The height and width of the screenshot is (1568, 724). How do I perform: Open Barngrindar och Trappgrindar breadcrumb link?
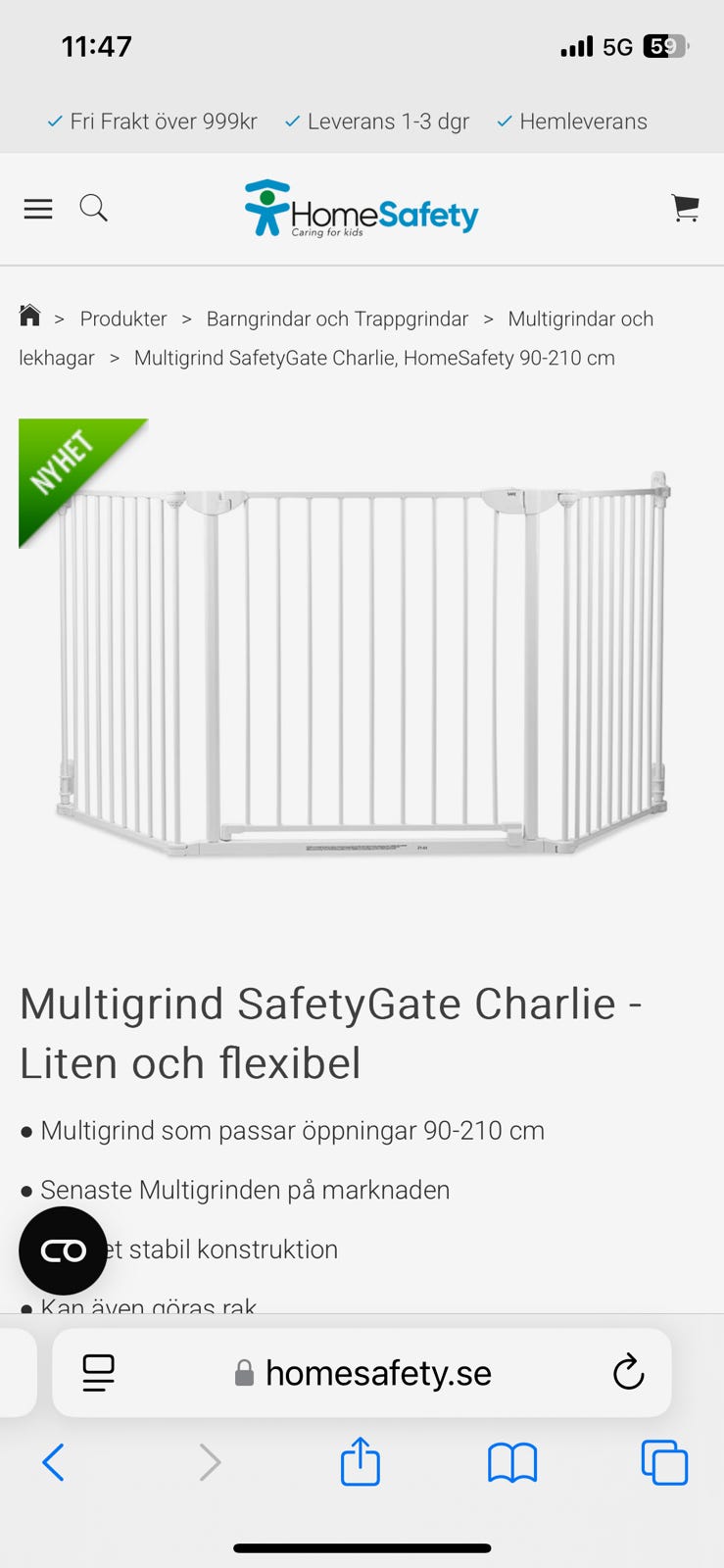click(336, 318)
